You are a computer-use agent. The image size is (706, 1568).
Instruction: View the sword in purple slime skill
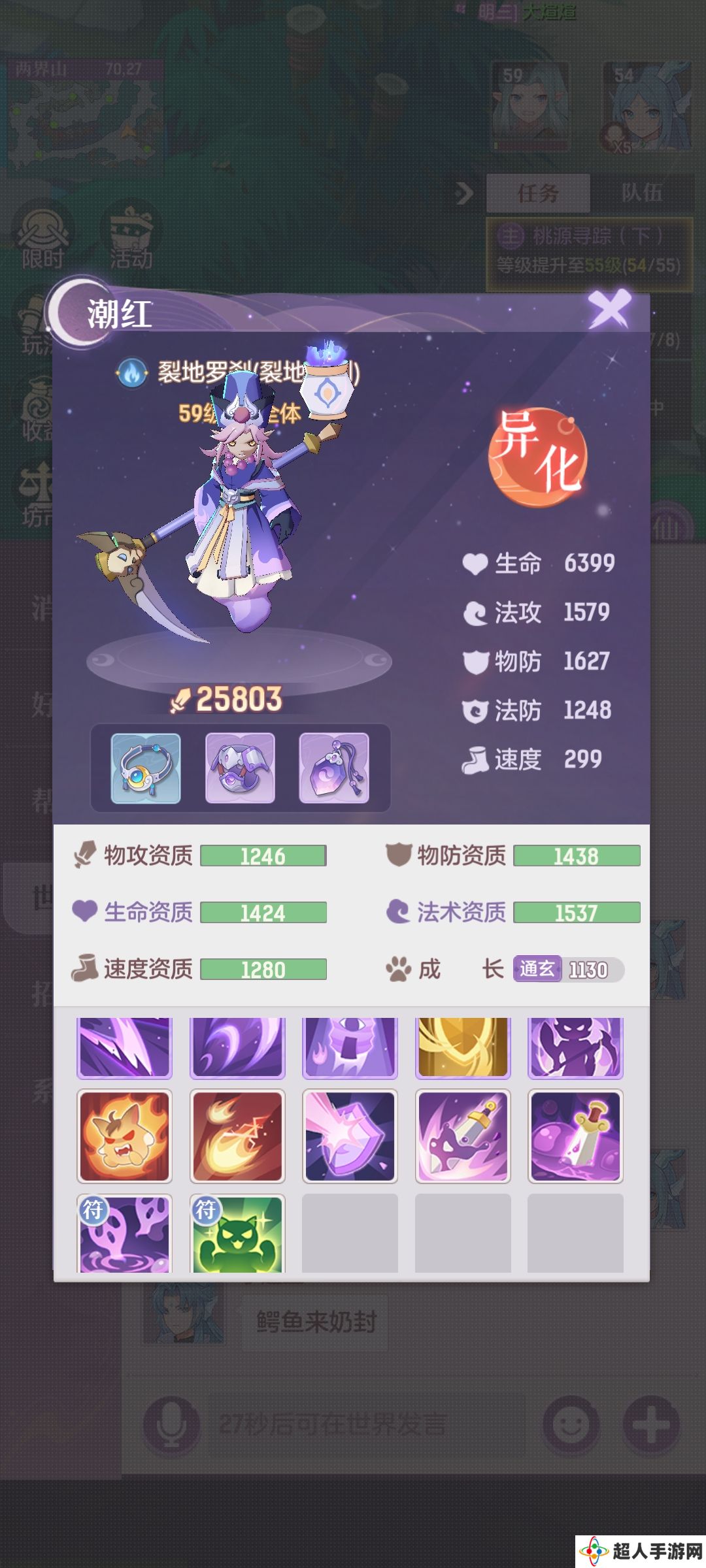coord(575,1136)
